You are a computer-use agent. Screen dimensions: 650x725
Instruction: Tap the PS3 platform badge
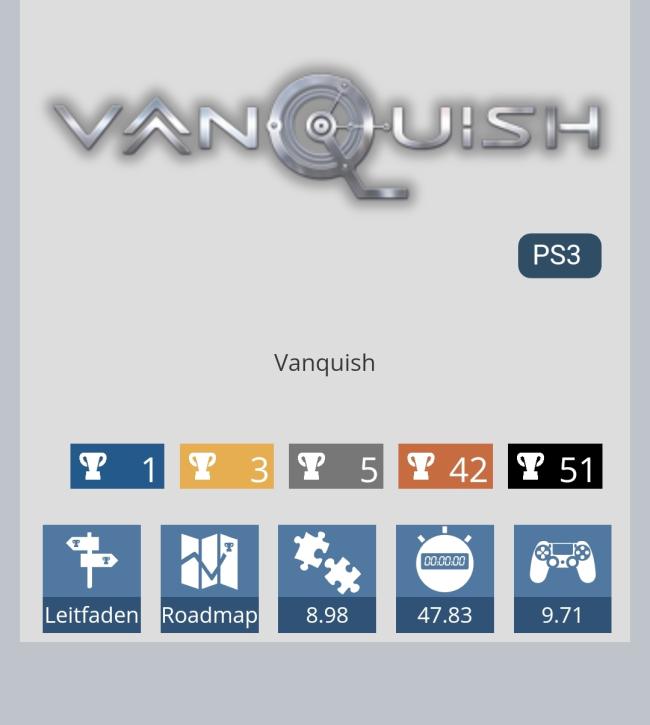click(x=559, y=256)
